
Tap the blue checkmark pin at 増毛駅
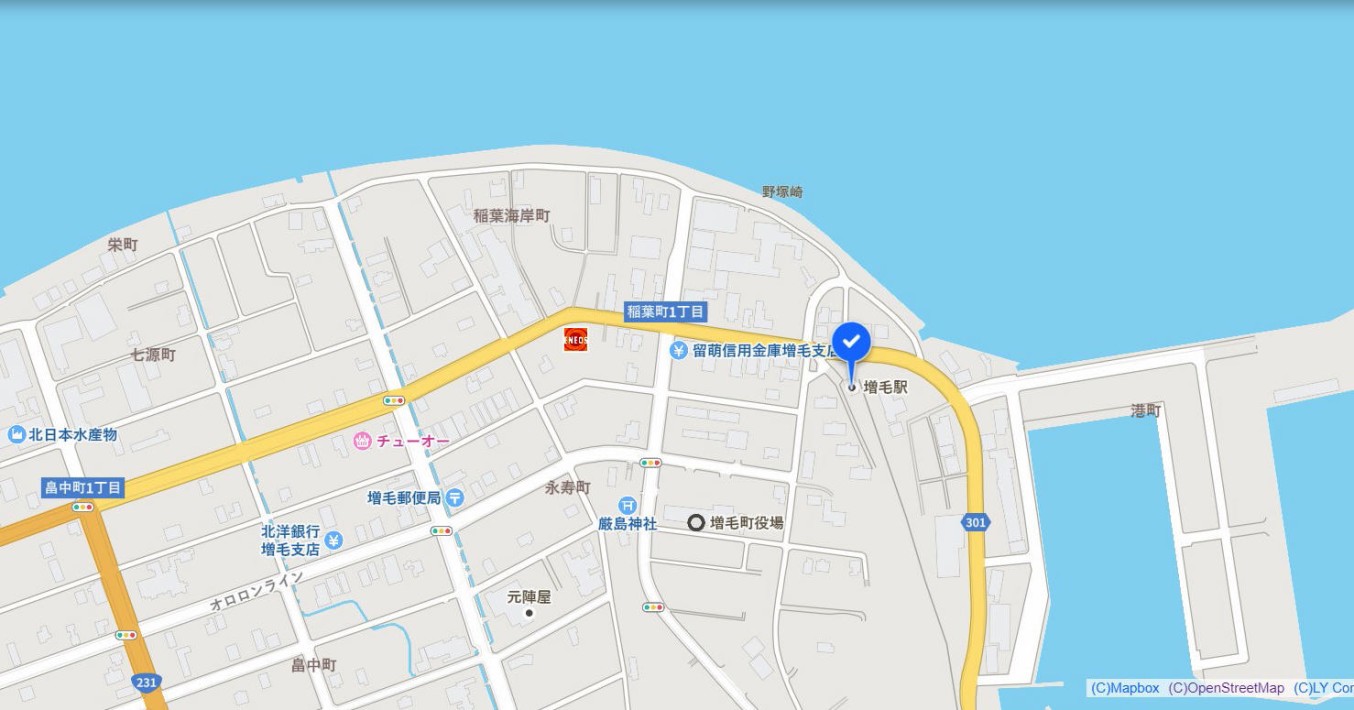(852, 344)
